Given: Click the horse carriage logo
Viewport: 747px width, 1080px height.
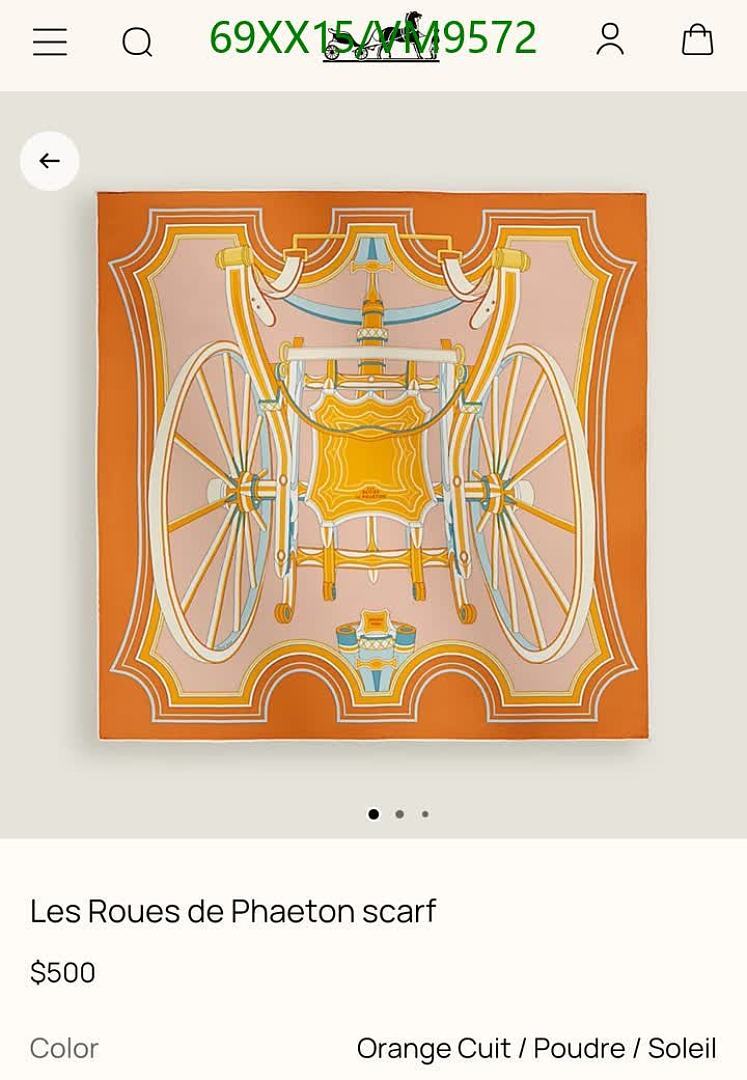Looking at the screenshot, I should 381,42.
